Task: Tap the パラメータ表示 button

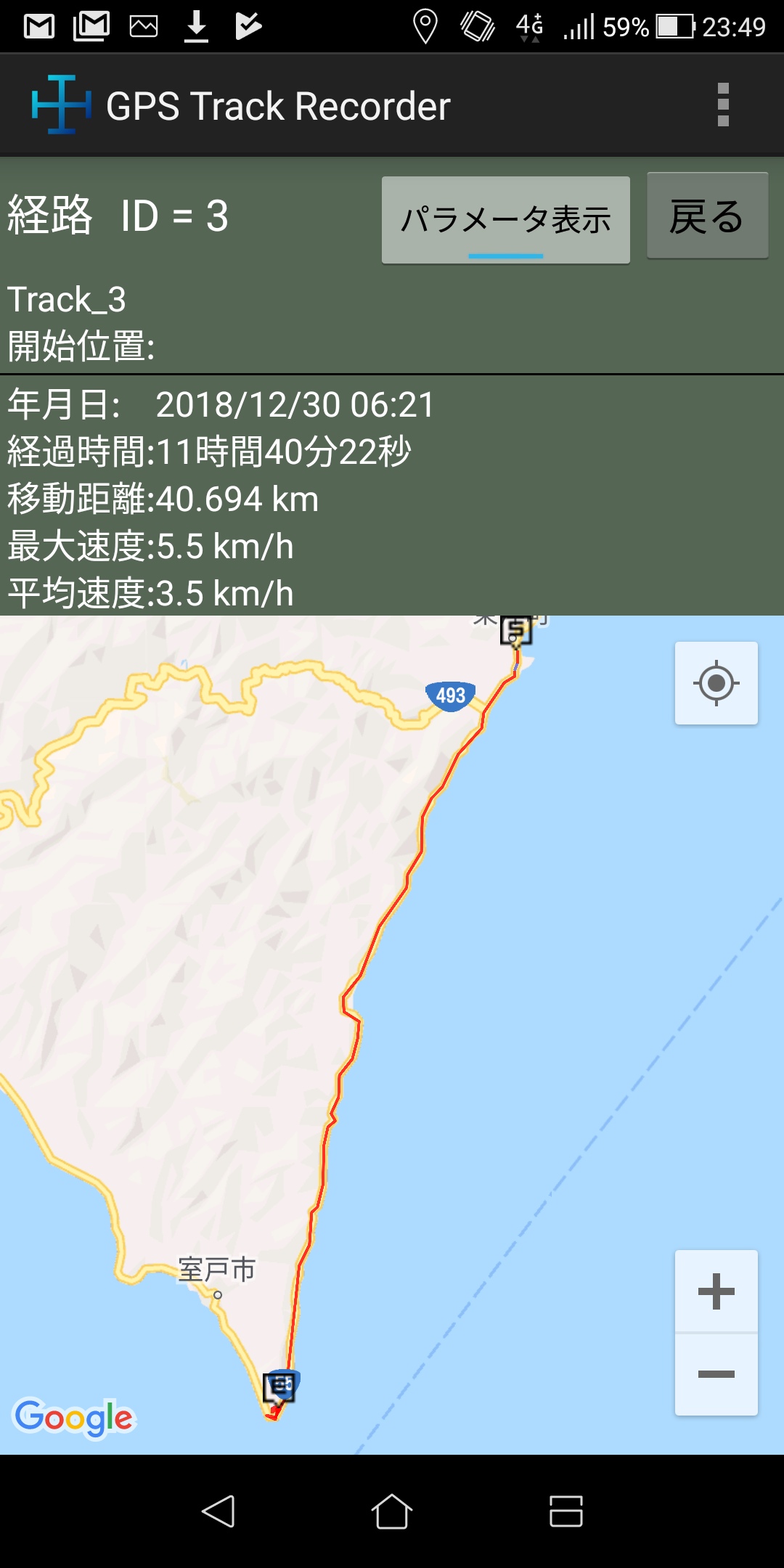Action: coord(506,220)
